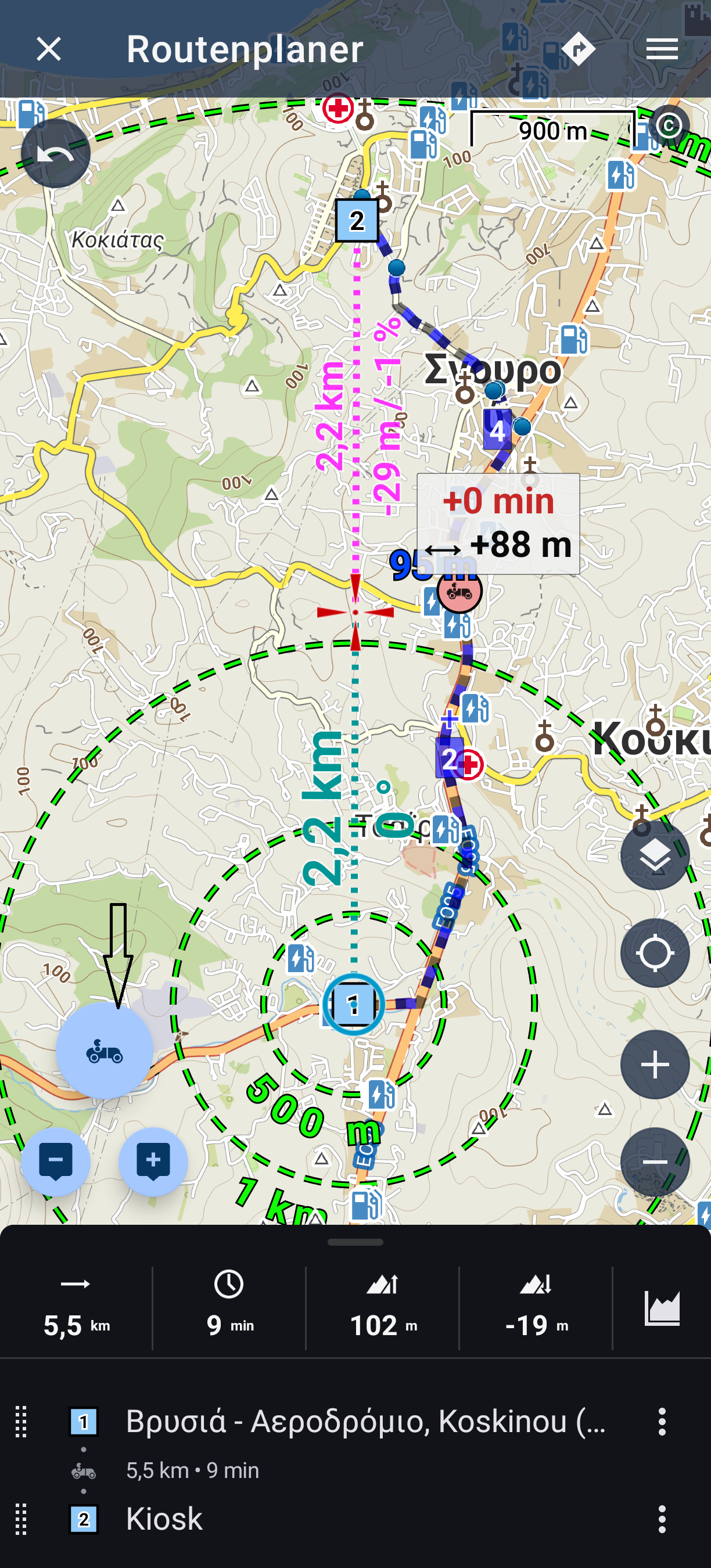Change the scooter routing profile
711x1568 pixels.
[x=104, y=1050]
